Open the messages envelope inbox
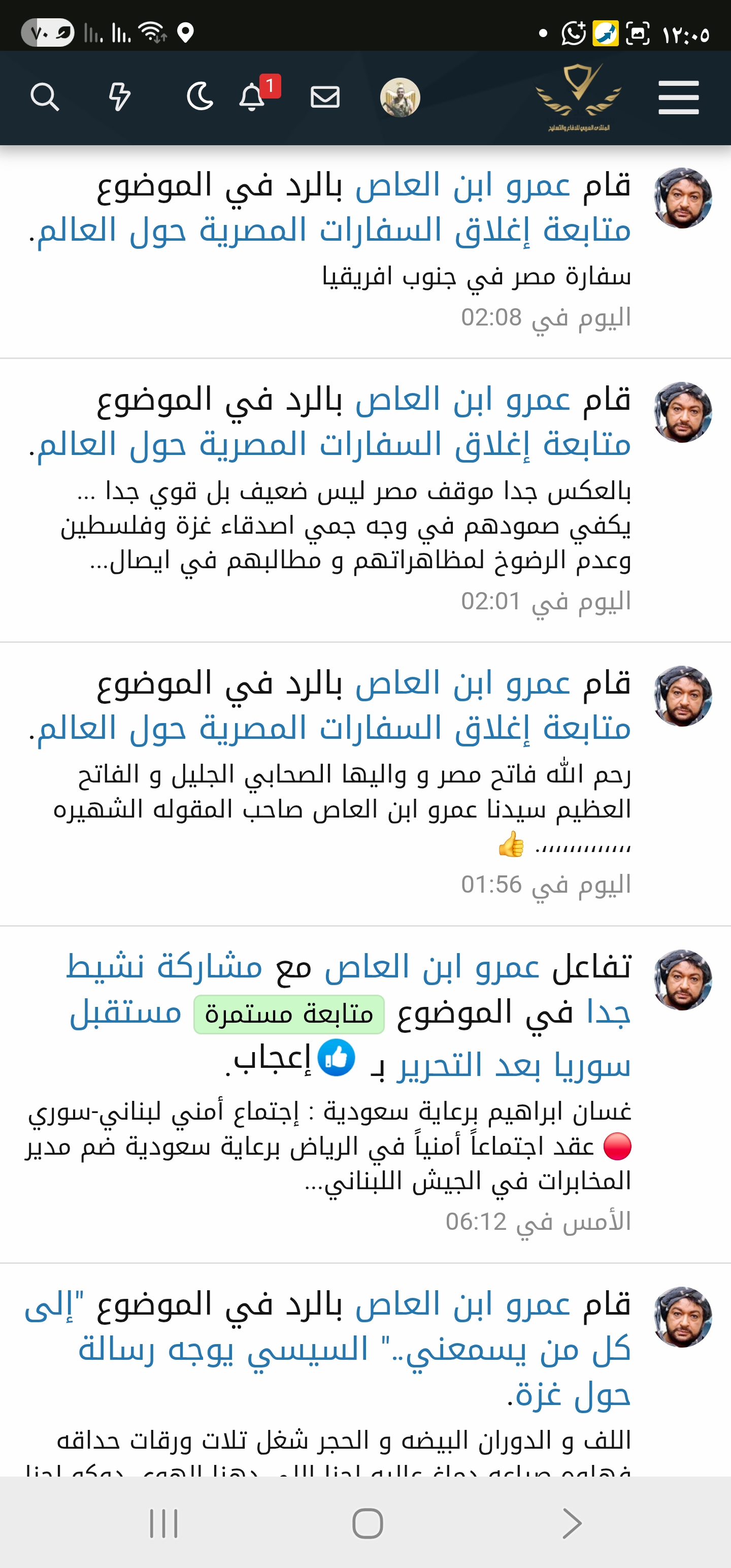The width and height of the screenshot is (731, 1568). 325,97
